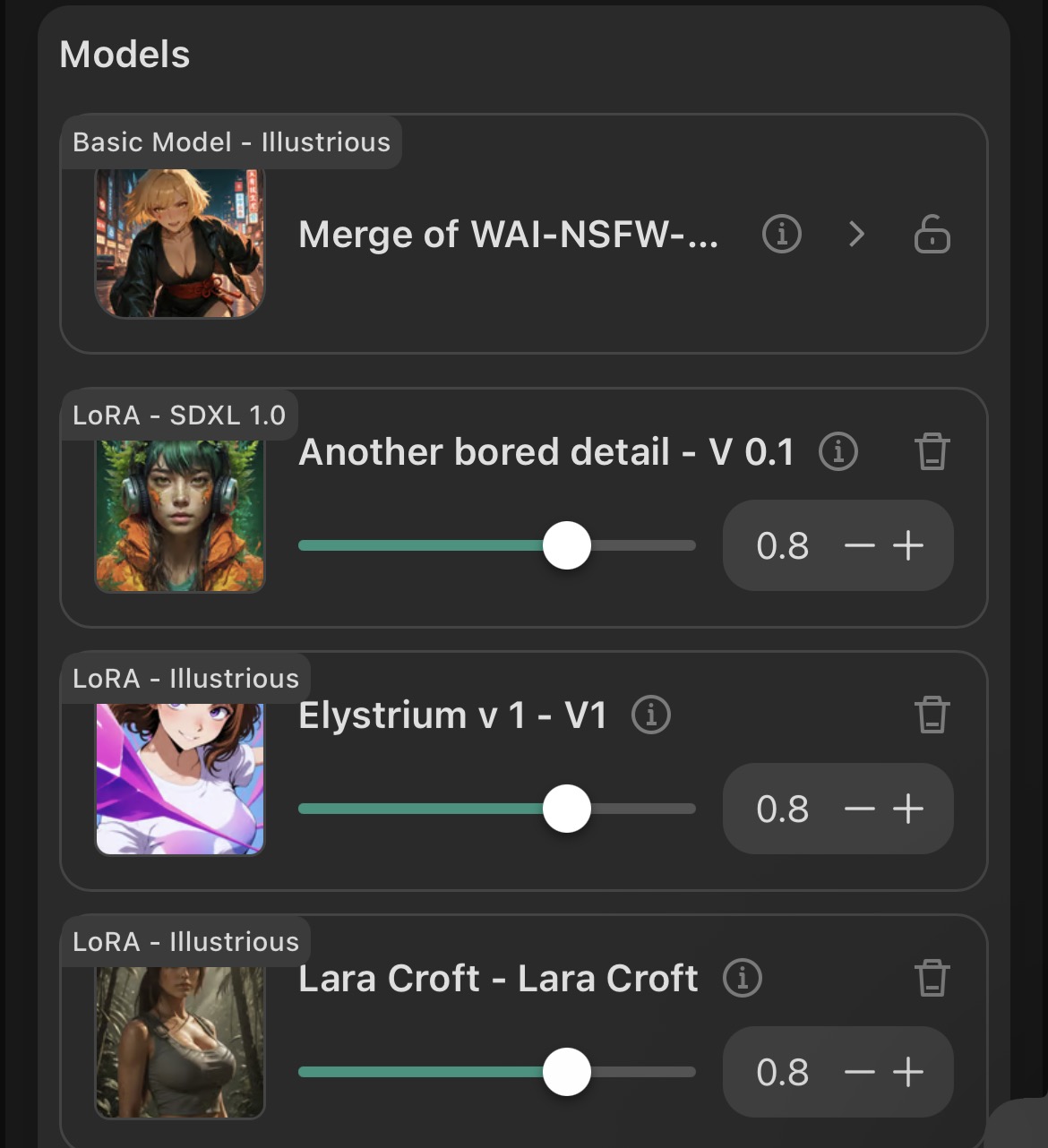Reduce the Lara Croft weight with minus
The image size is (1048, 1148).
(860, 1072)
